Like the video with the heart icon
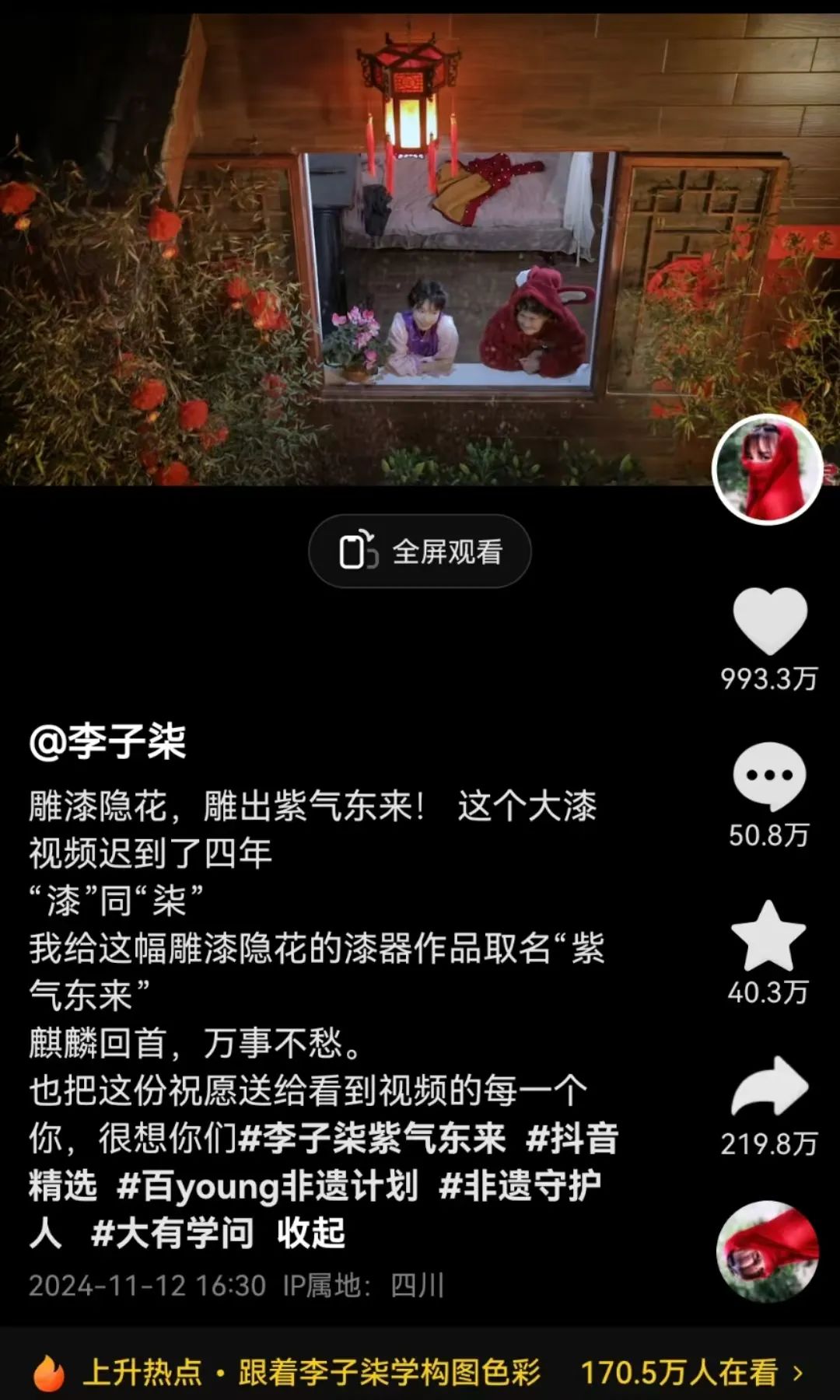This screenshot has width=840, height=1400. (x=770, y=621)
